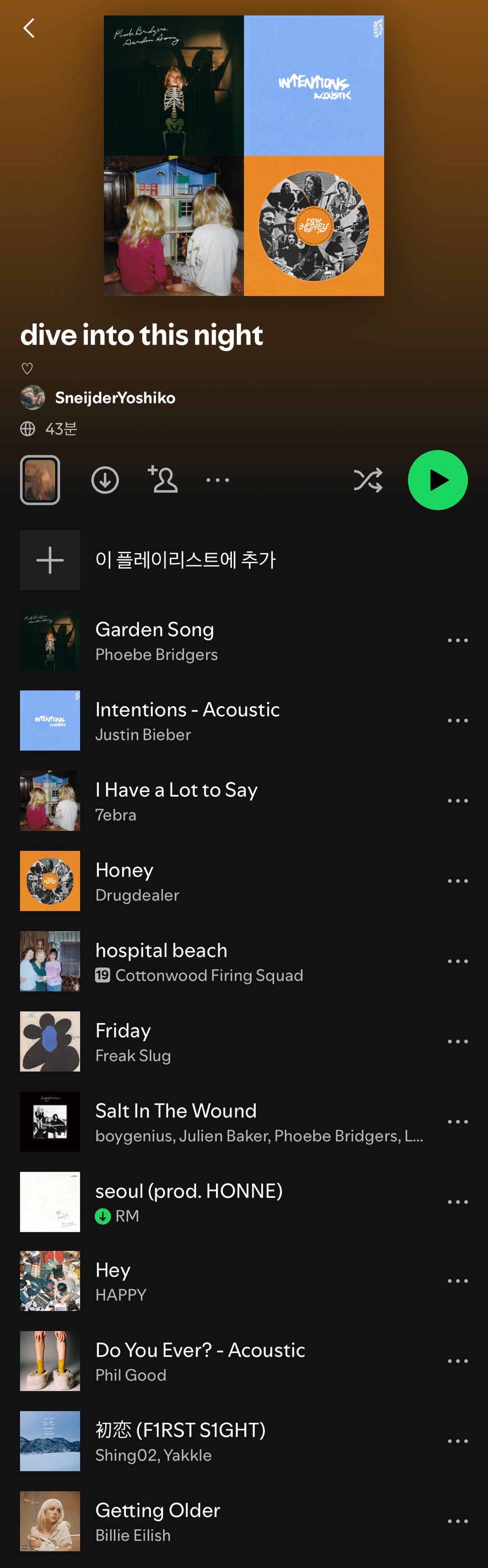Tap 이 플레이리스트에 추가 to add songs
The width and height of the screenshot is (488, 1568).
point(185,559)
